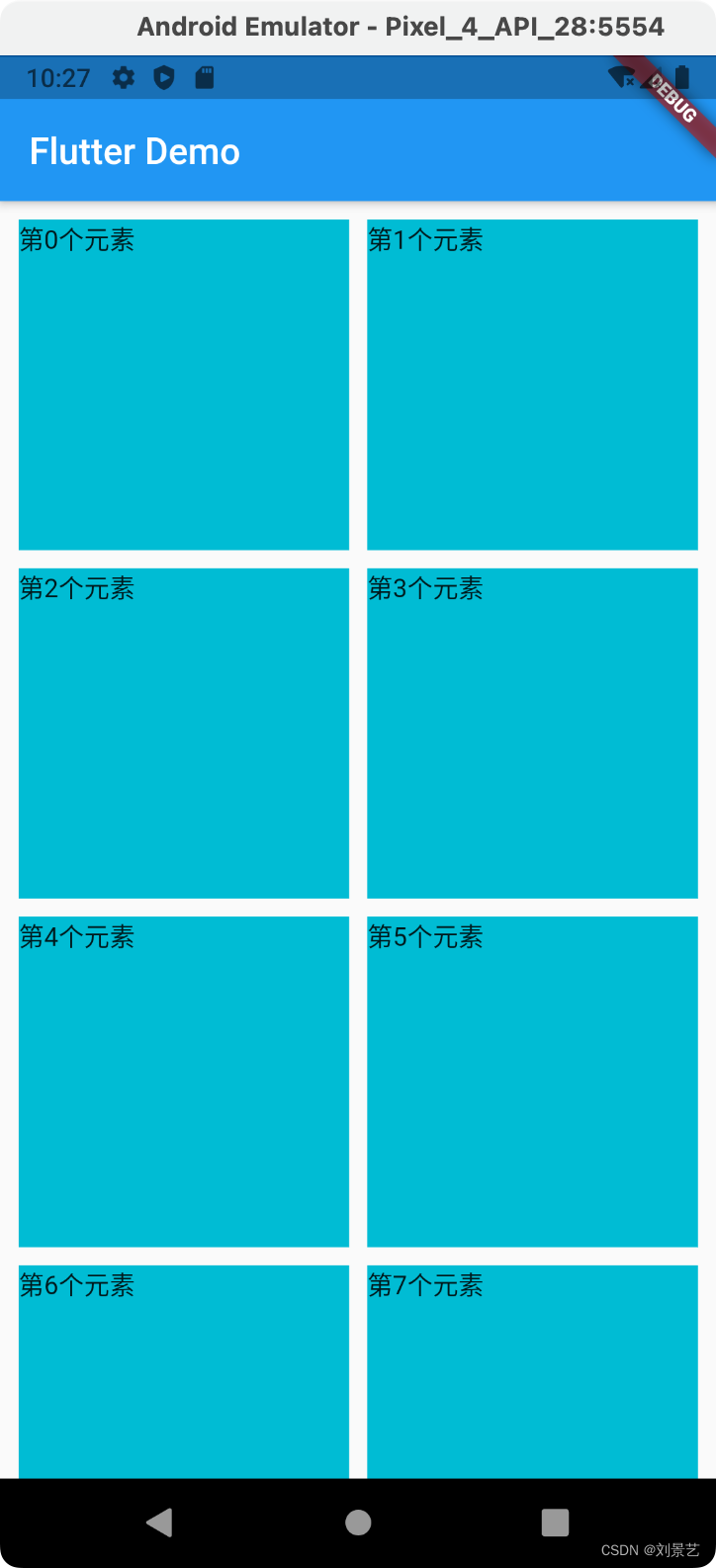The image size is (716, 1568).
Task: Open the 第6个元素 tile
Action: 184,1372
